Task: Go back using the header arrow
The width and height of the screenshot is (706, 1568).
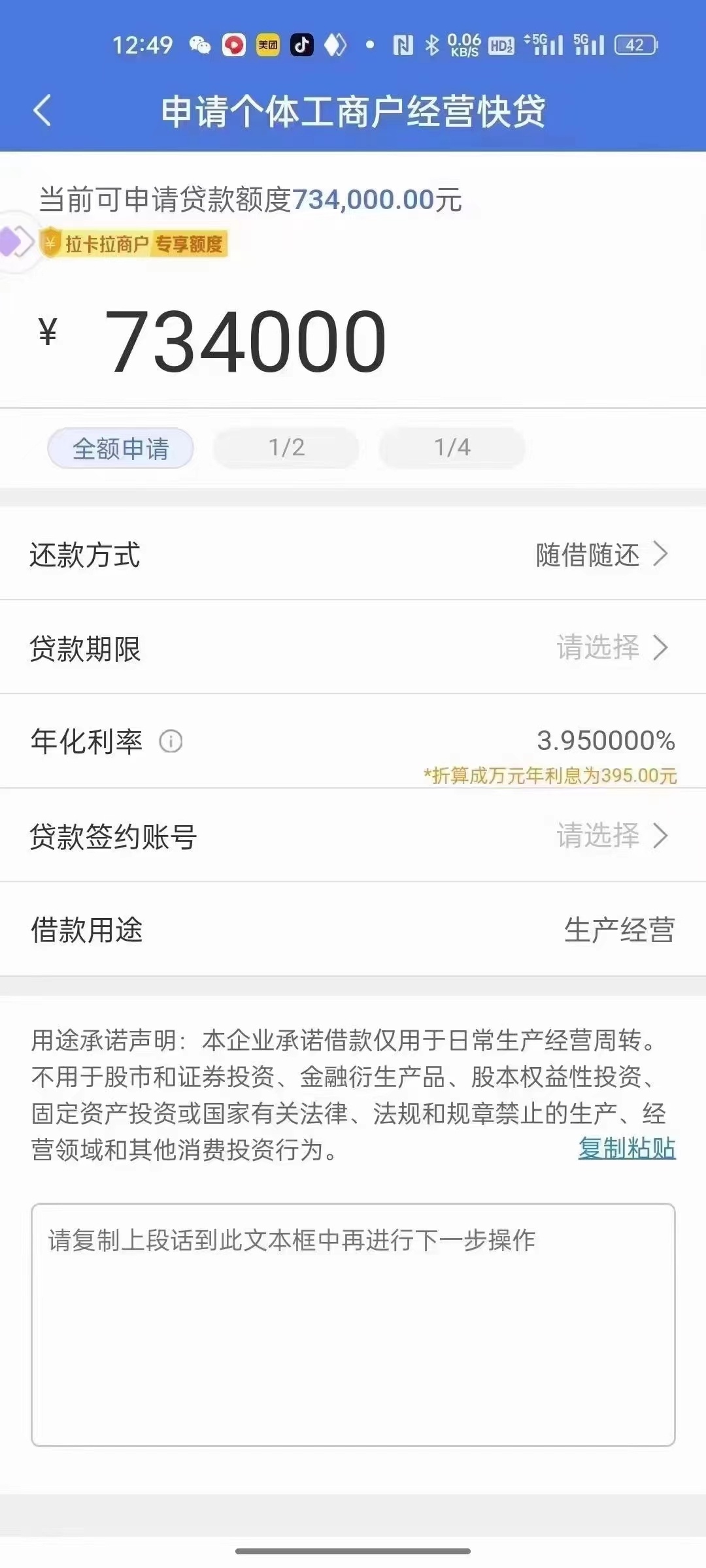Action: click(x=42, y=110)
